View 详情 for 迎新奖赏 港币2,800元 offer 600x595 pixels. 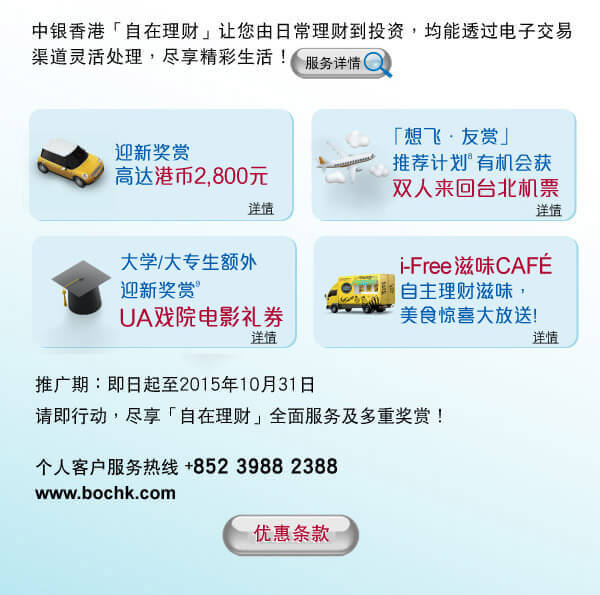tap(261, 209)
